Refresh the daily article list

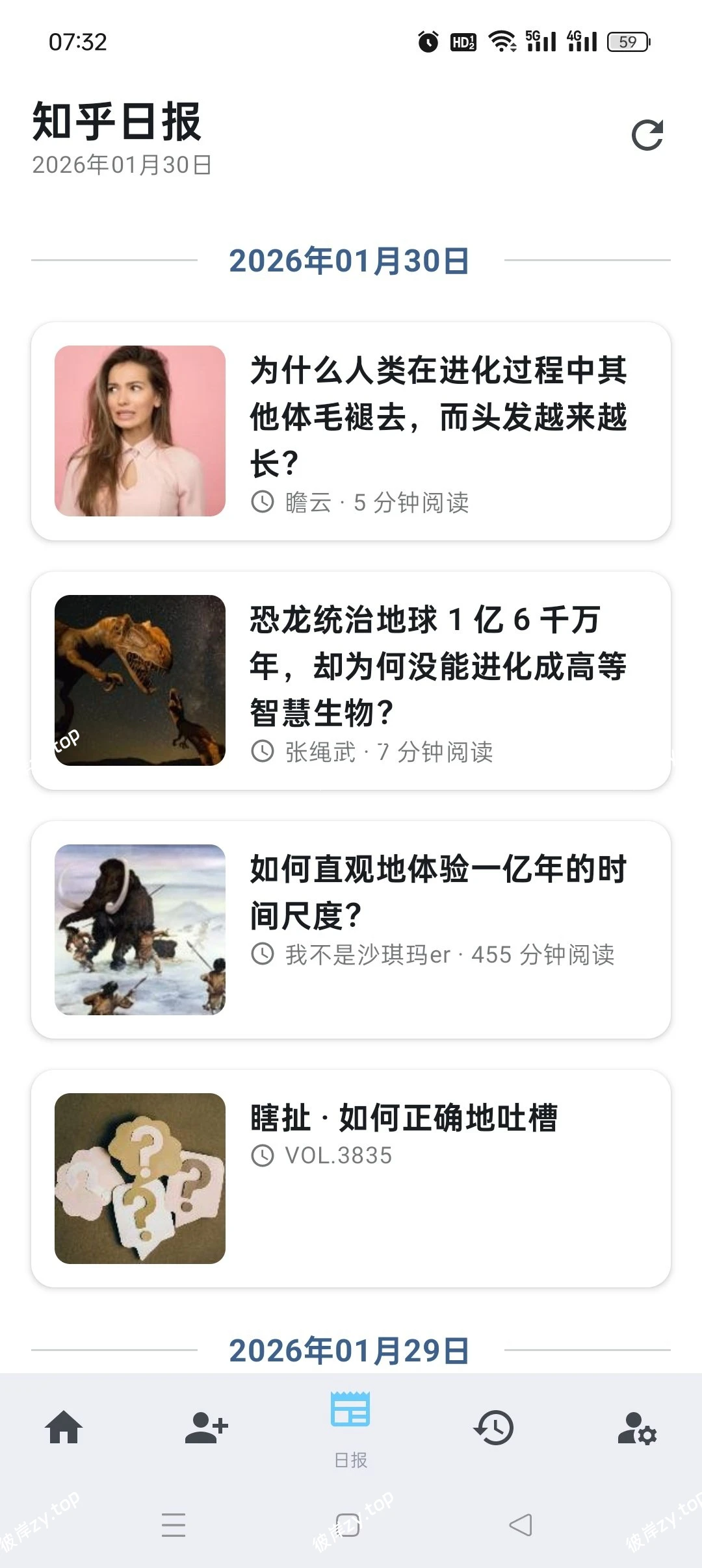pos(647,134)
